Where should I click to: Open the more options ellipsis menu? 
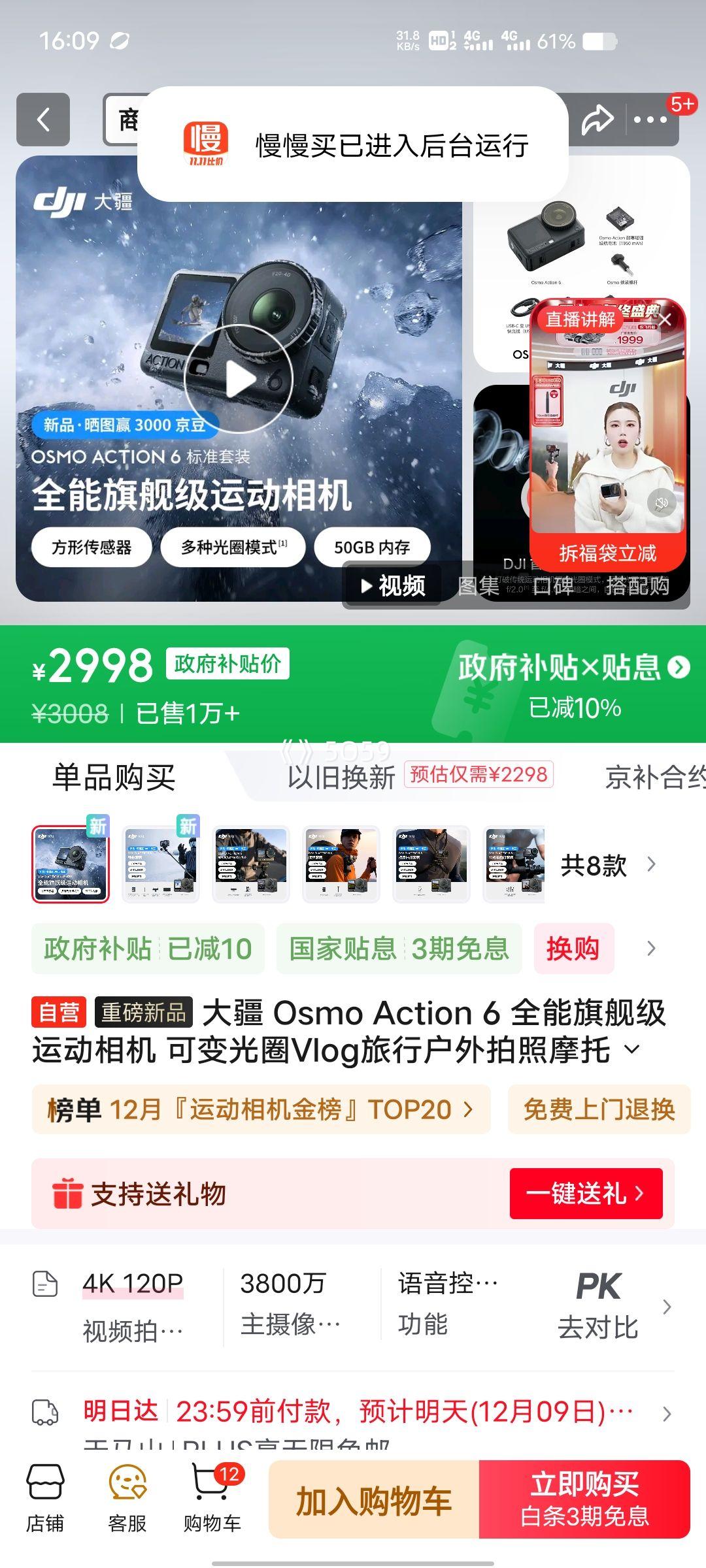650,120
